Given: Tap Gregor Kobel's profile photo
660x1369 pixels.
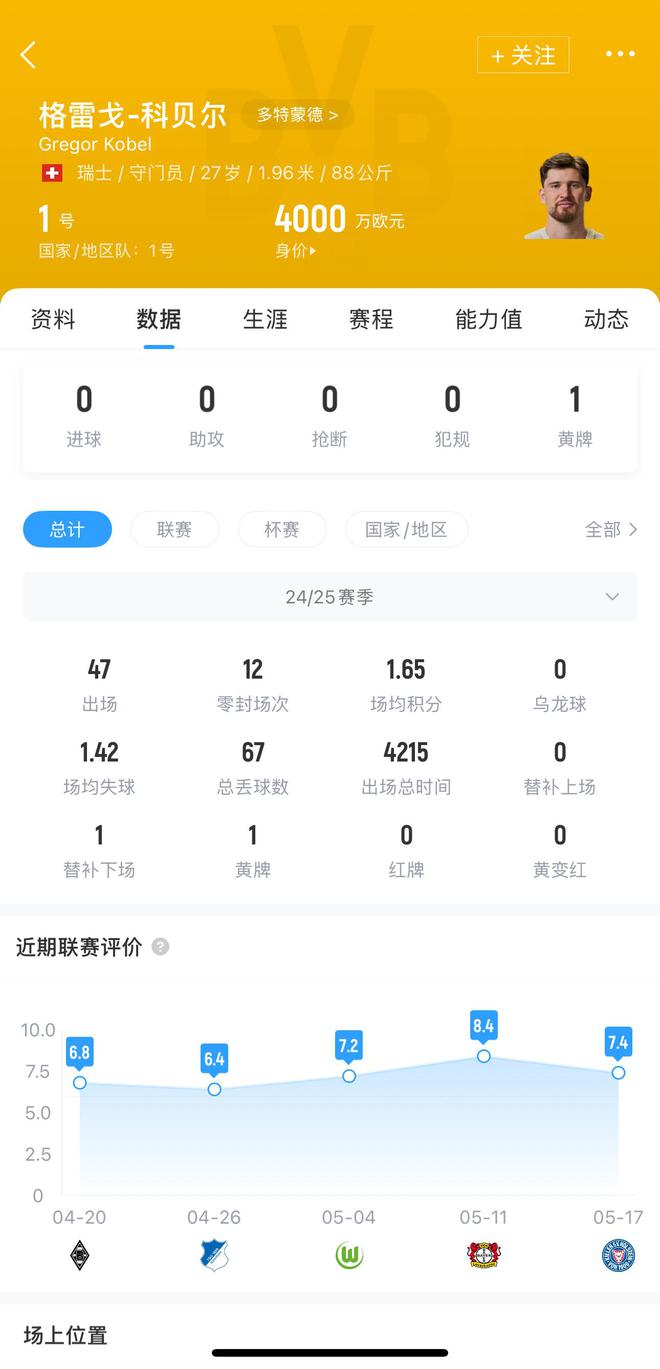Looking at the screenshot, I should [x=564, y=197].
